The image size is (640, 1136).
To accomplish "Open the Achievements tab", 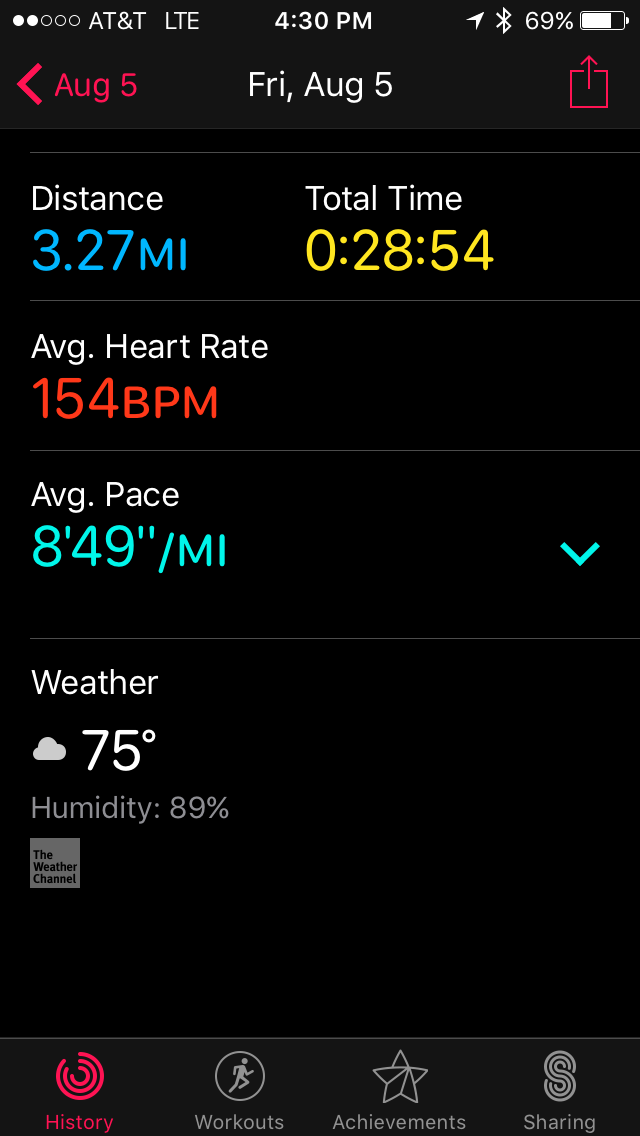I will coord(399,1090).
